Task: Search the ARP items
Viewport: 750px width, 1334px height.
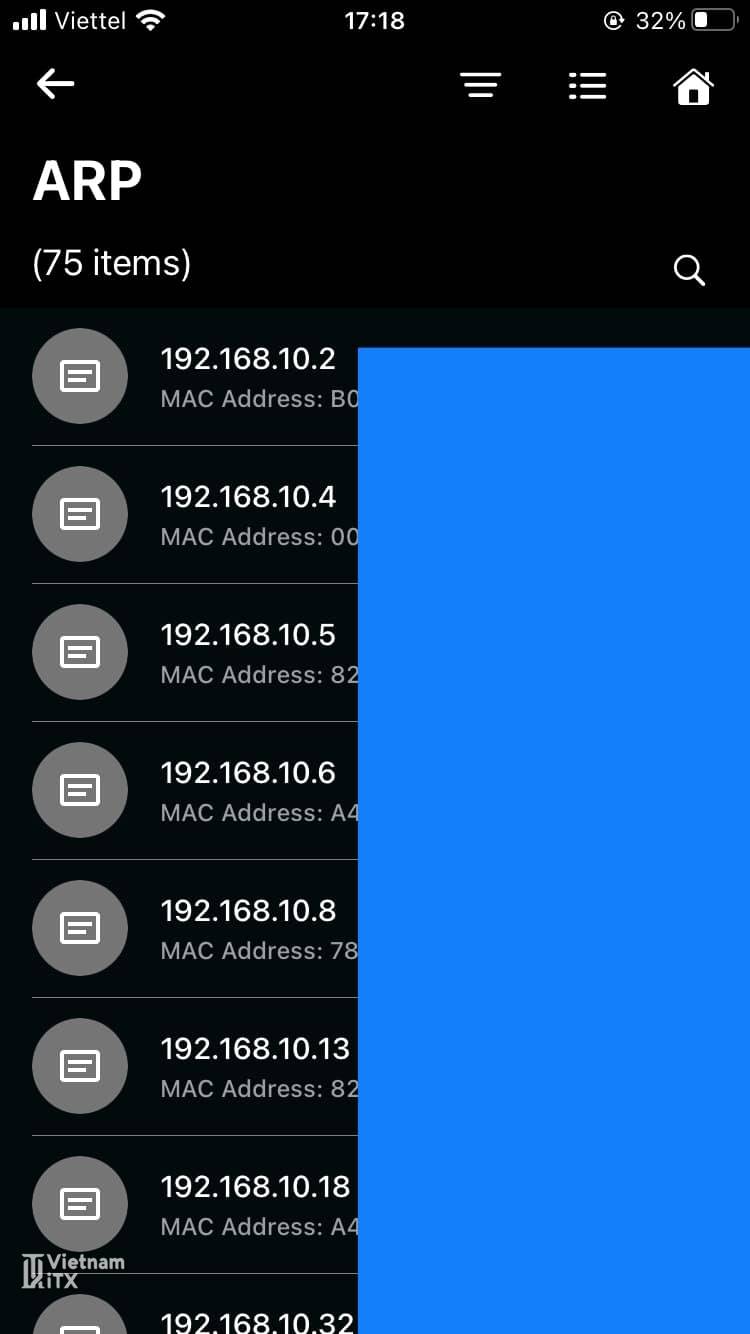Action: tap(689, 270)
